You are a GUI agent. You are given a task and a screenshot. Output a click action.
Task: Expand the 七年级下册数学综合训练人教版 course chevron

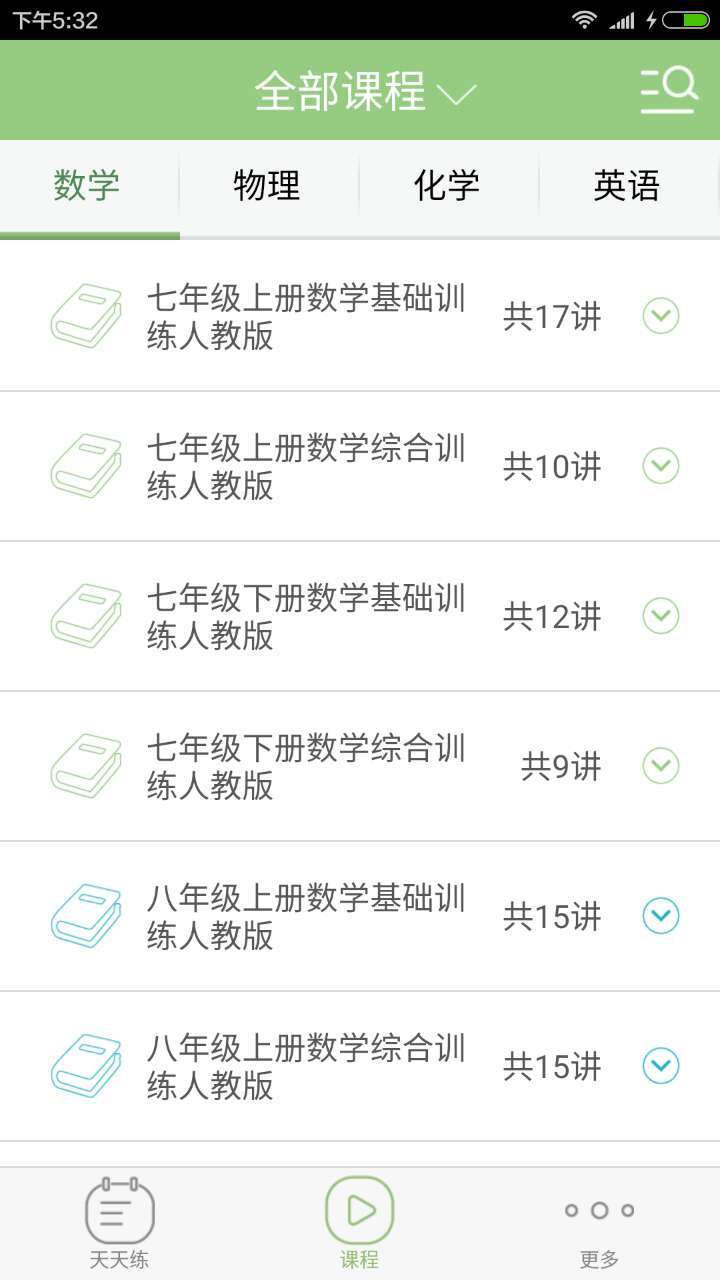point(660,765)
